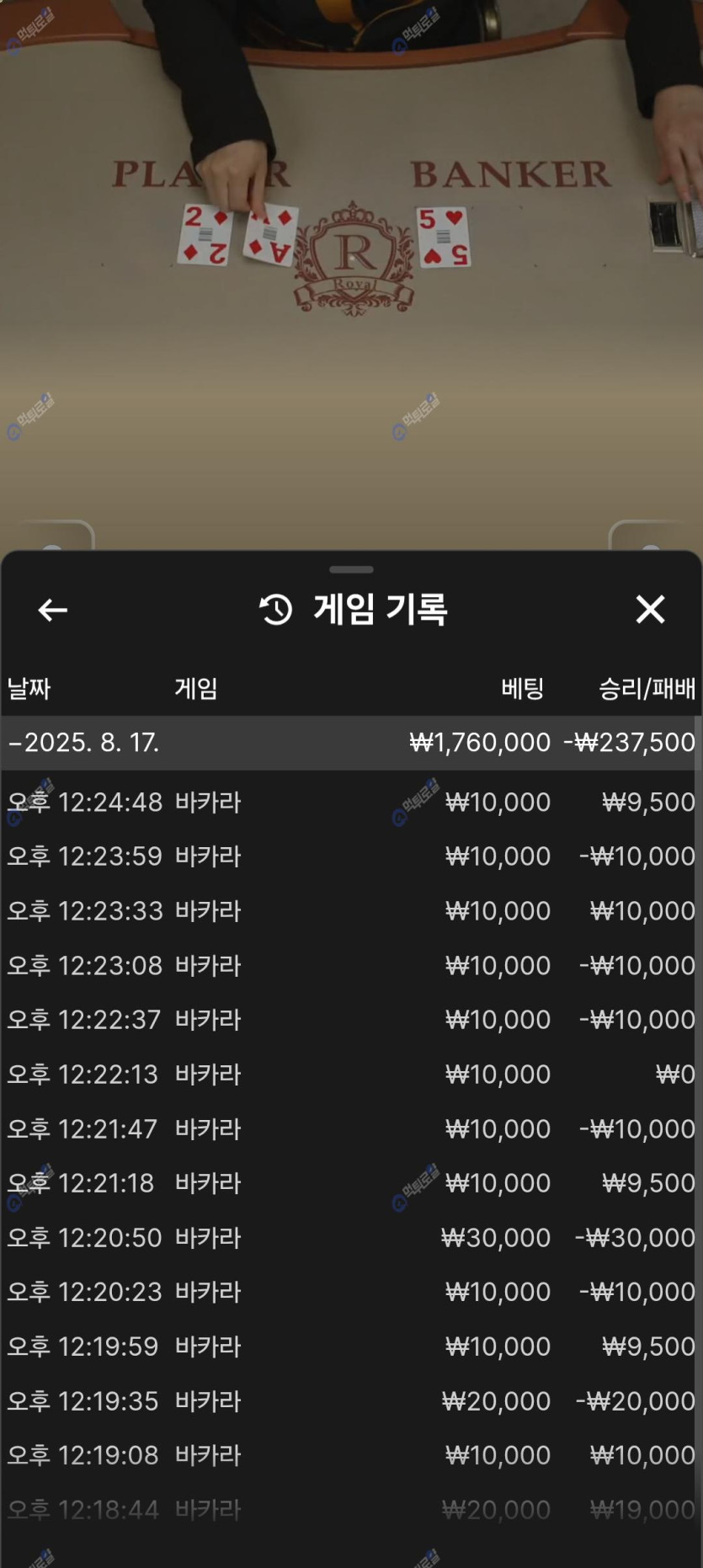The image size is (703, 1568).
Task: Close the 게임 기록 panel
Action: (650, 609)
